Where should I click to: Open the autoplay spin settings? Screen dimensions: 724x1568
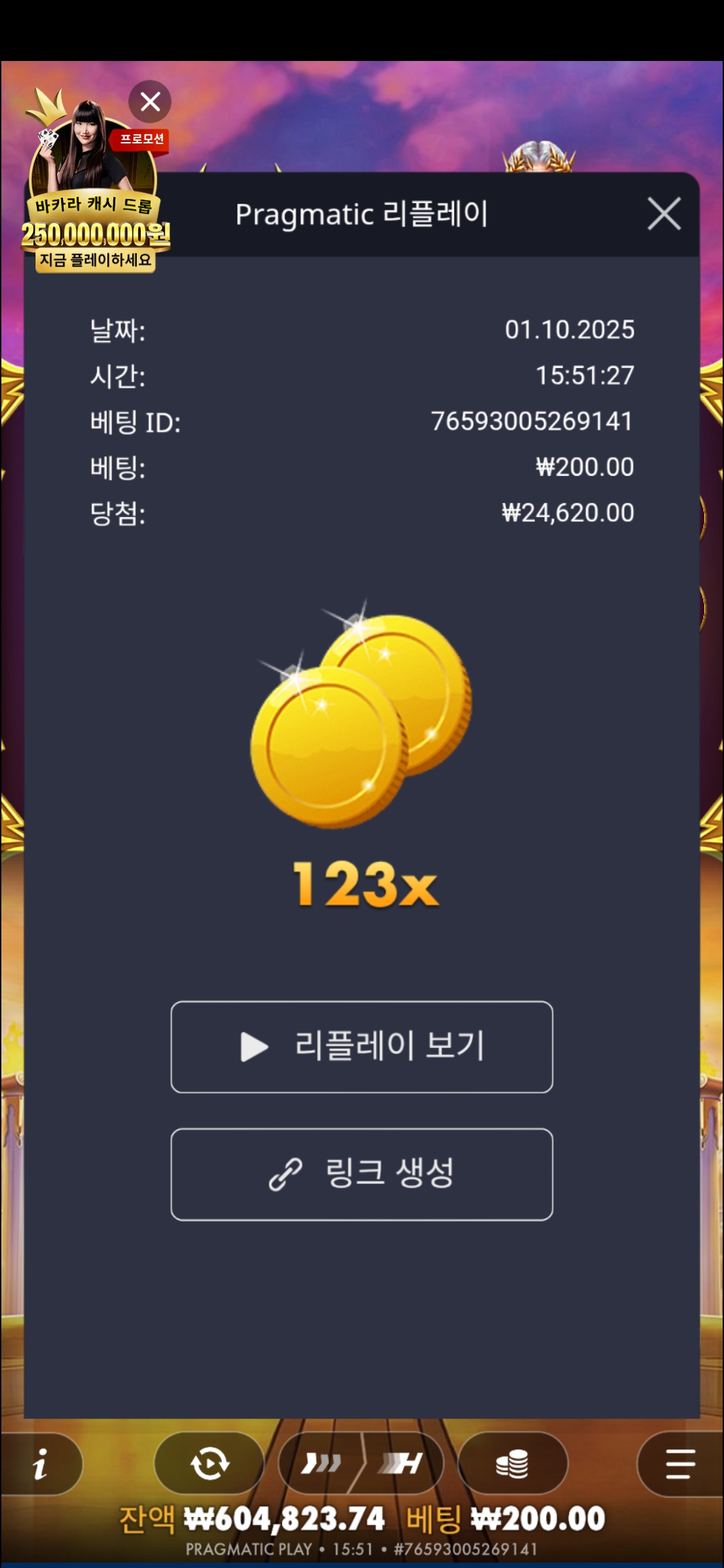tap(210, 1463)
